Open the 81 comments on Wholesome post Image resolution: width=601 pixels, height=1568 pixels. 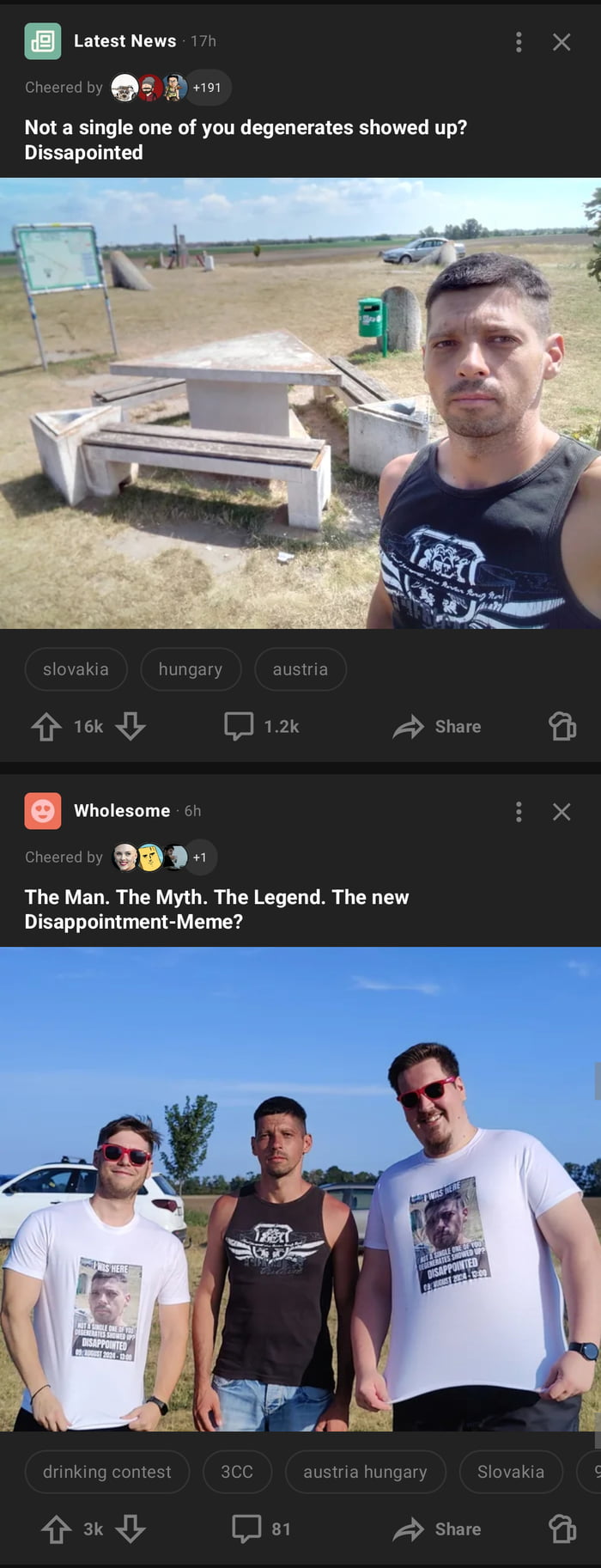tap(262, 1529)
